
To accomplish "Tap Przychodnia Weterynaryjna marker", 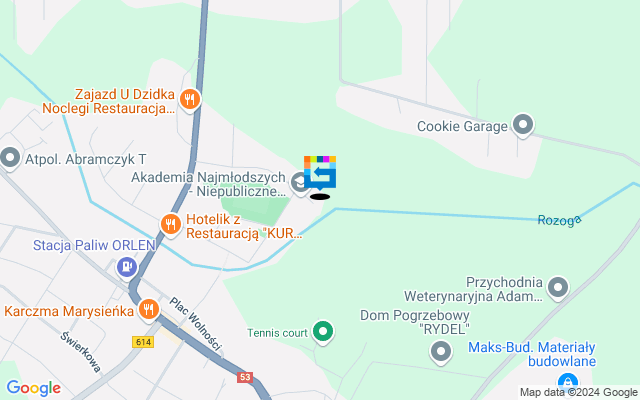I will click(558, 289).
